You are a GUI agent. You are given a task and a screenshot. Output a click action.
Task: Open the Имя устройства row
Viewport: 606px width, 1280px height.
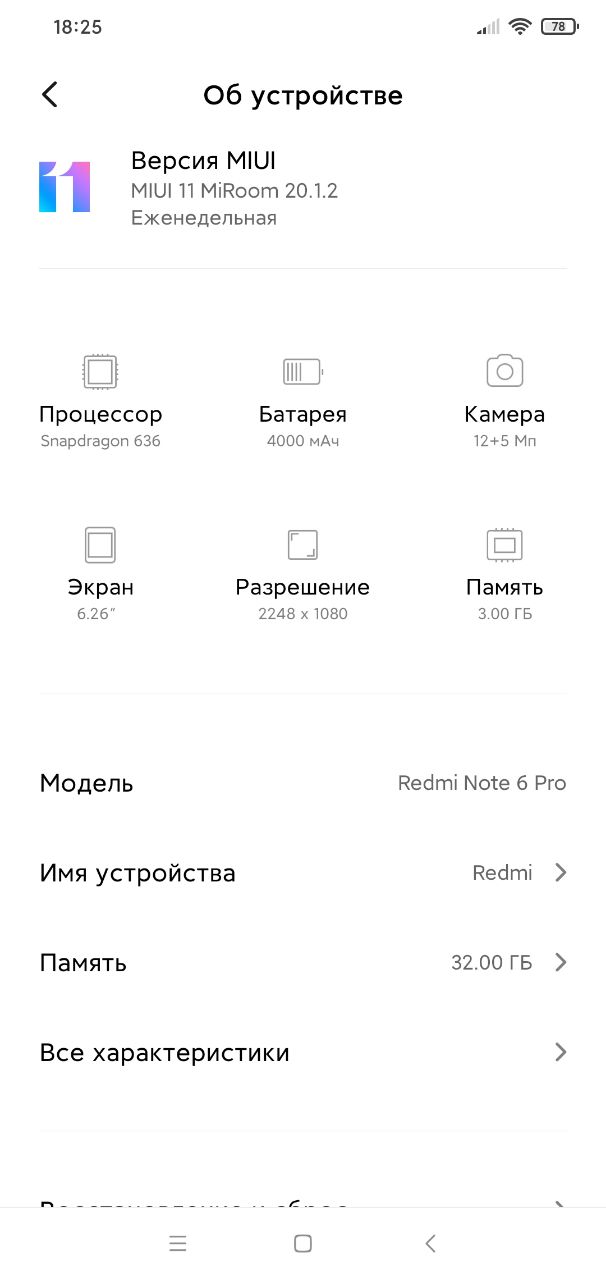(x=303, y=873)
